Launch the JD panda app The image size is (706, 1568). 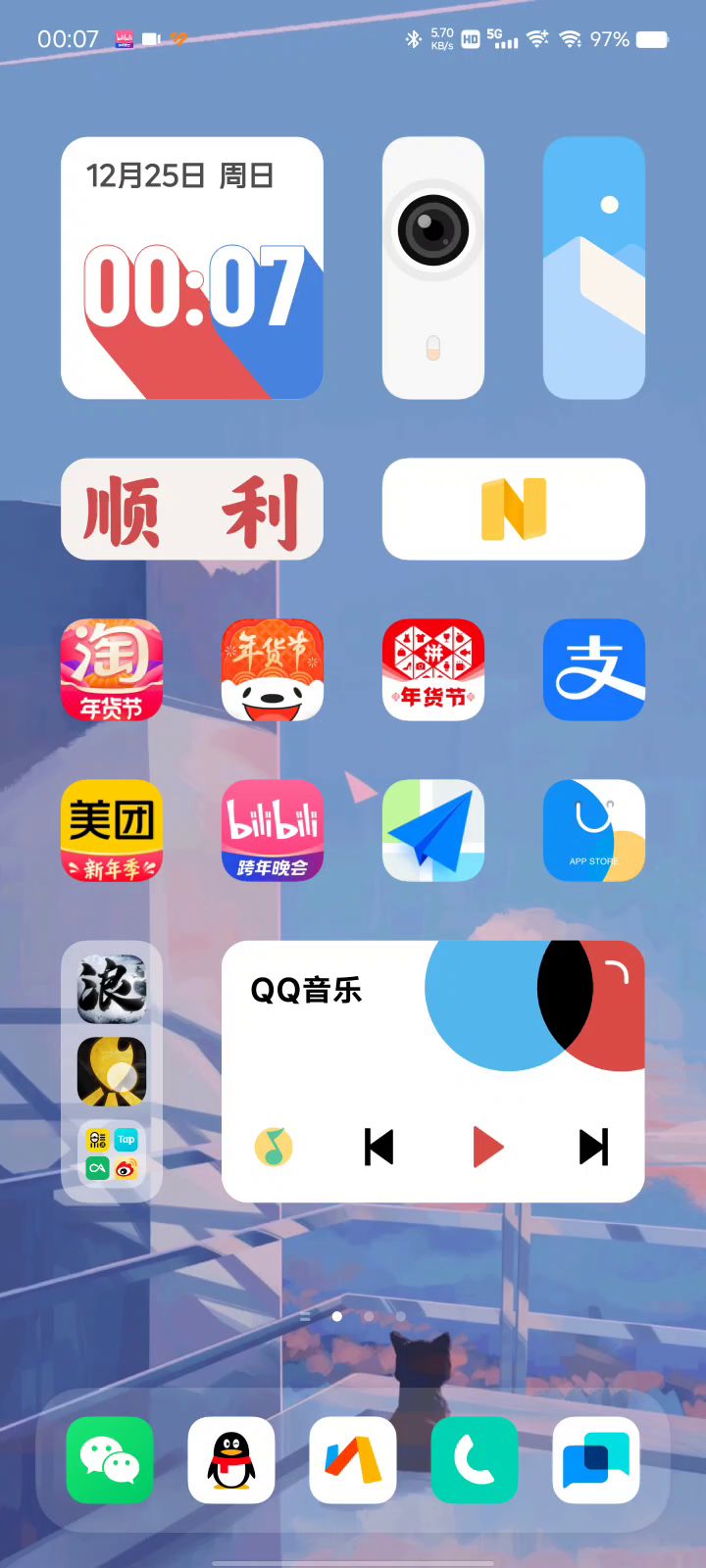(x=273, y=669)
